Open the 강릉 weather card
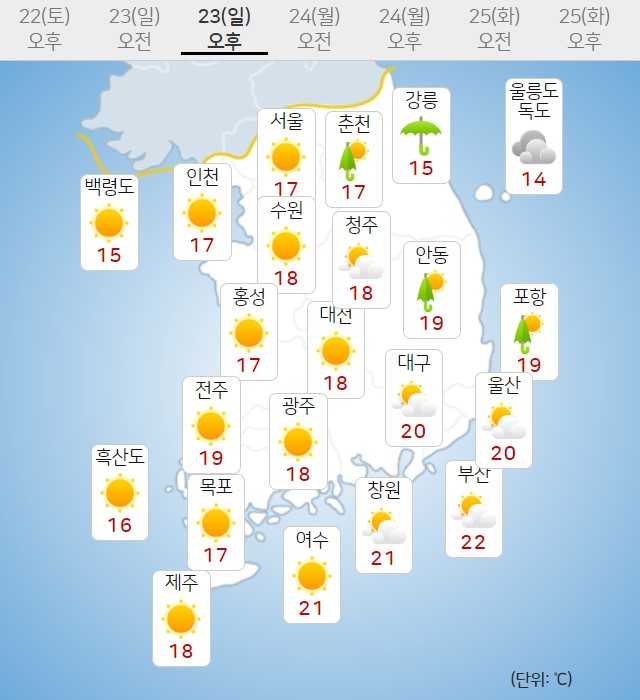The height and width of the screenshot is (700, 640). tap(421, 135)
